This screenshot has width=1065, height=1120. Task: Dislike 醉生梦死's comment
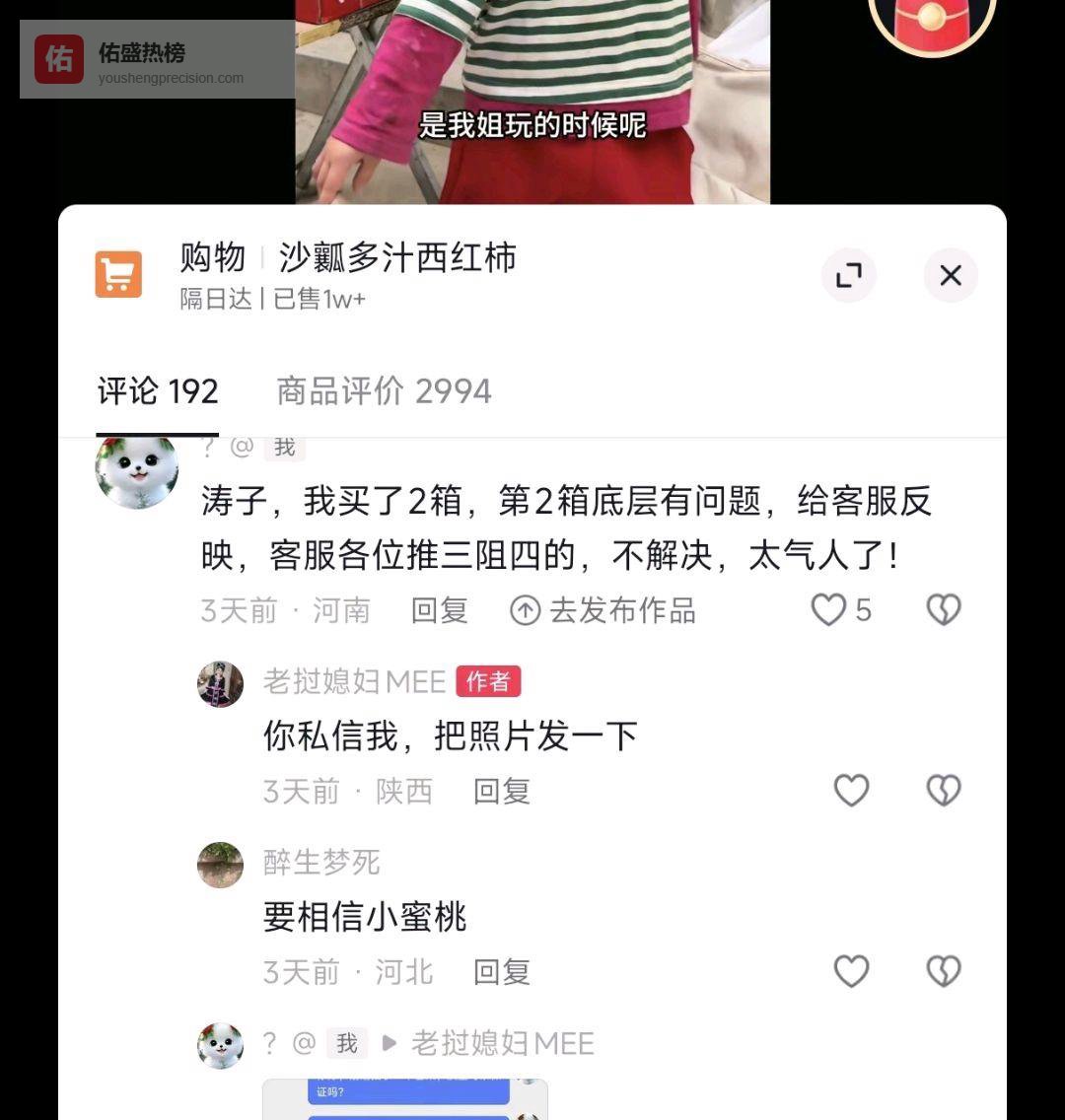coord(943,972)
